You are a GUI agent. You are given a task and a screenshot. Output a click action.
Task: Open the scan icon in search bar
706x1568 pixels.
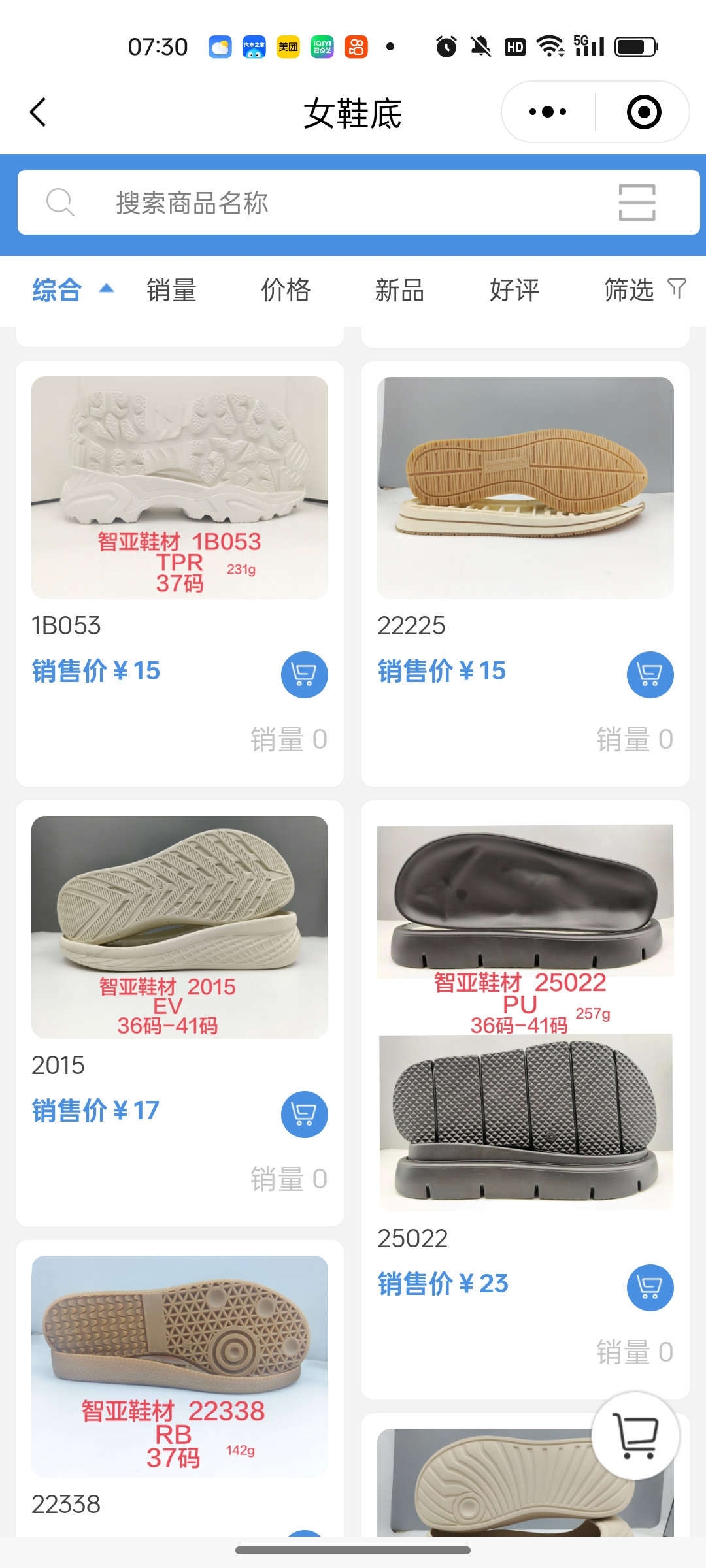point(637,203)
